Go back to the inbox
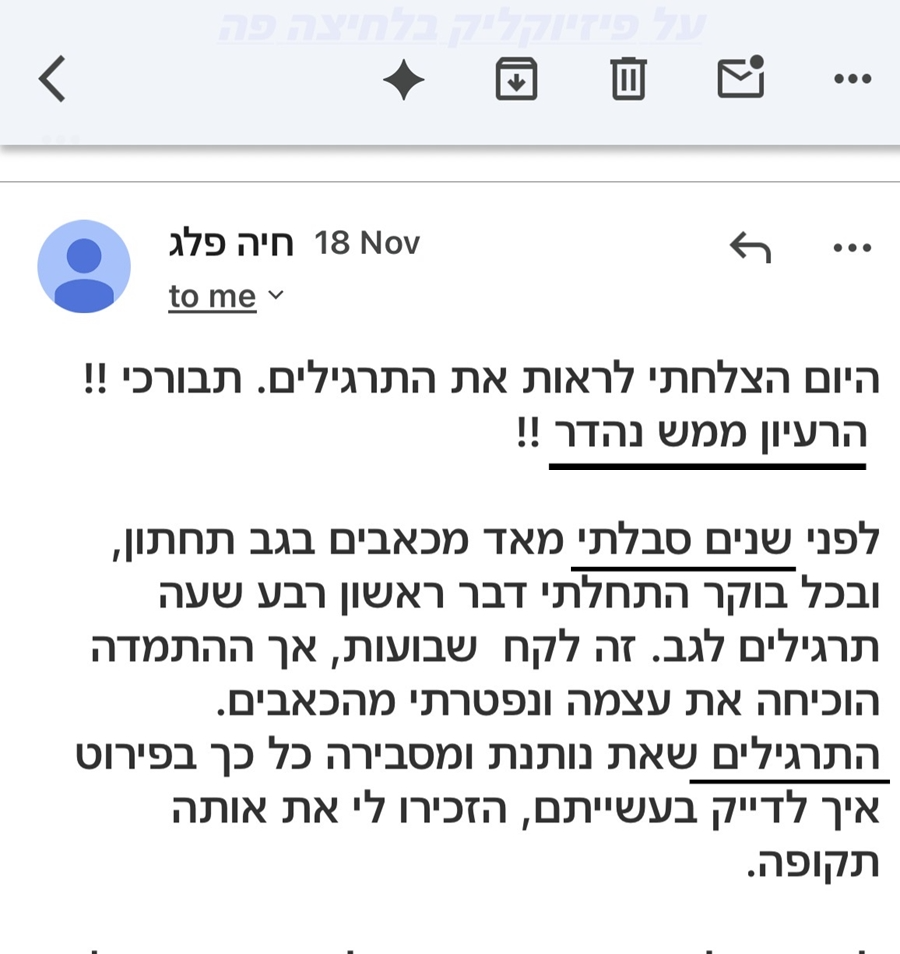 pos(52,79)
